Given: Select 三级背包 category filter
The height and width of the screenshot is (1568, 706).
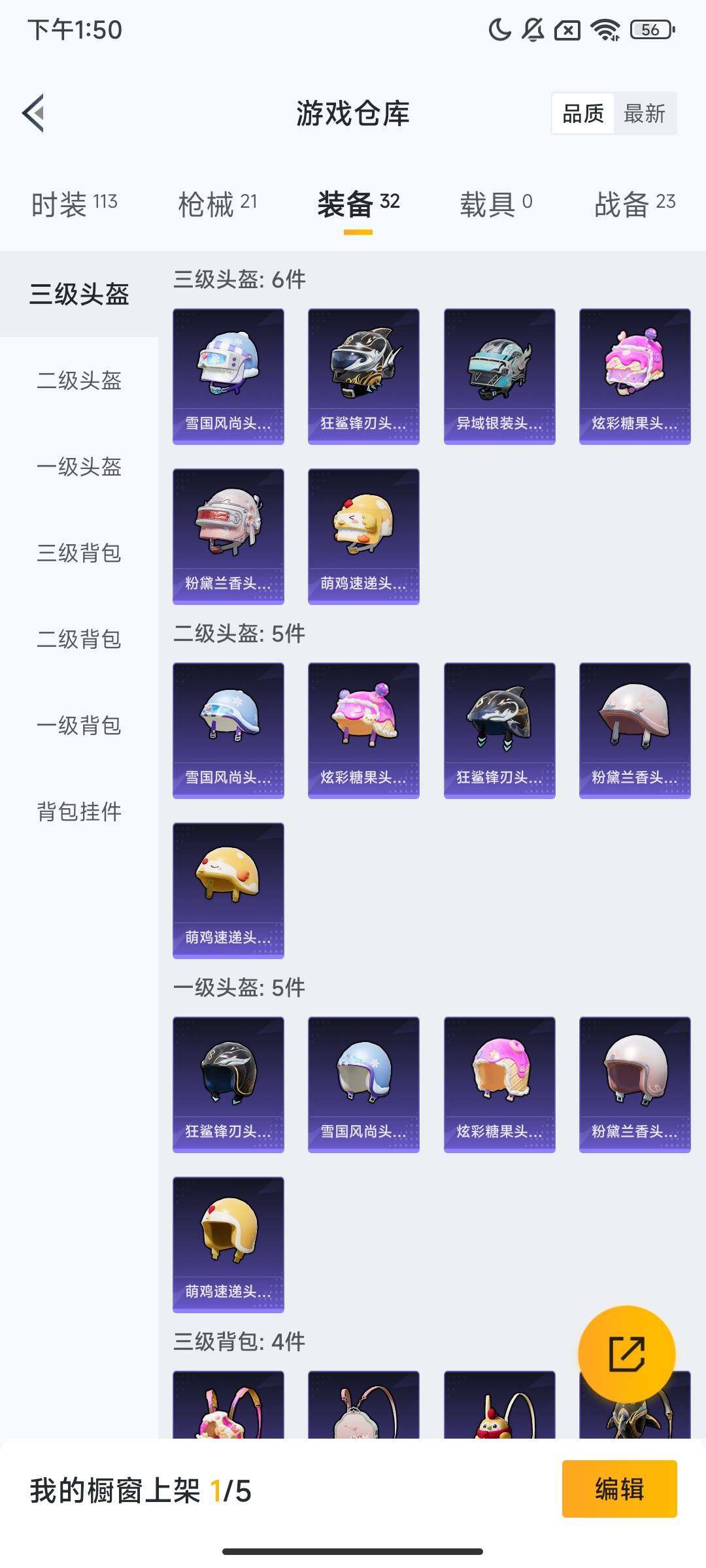Looking at the screenshot, I should pyautogui.click(x=78, y=554).
